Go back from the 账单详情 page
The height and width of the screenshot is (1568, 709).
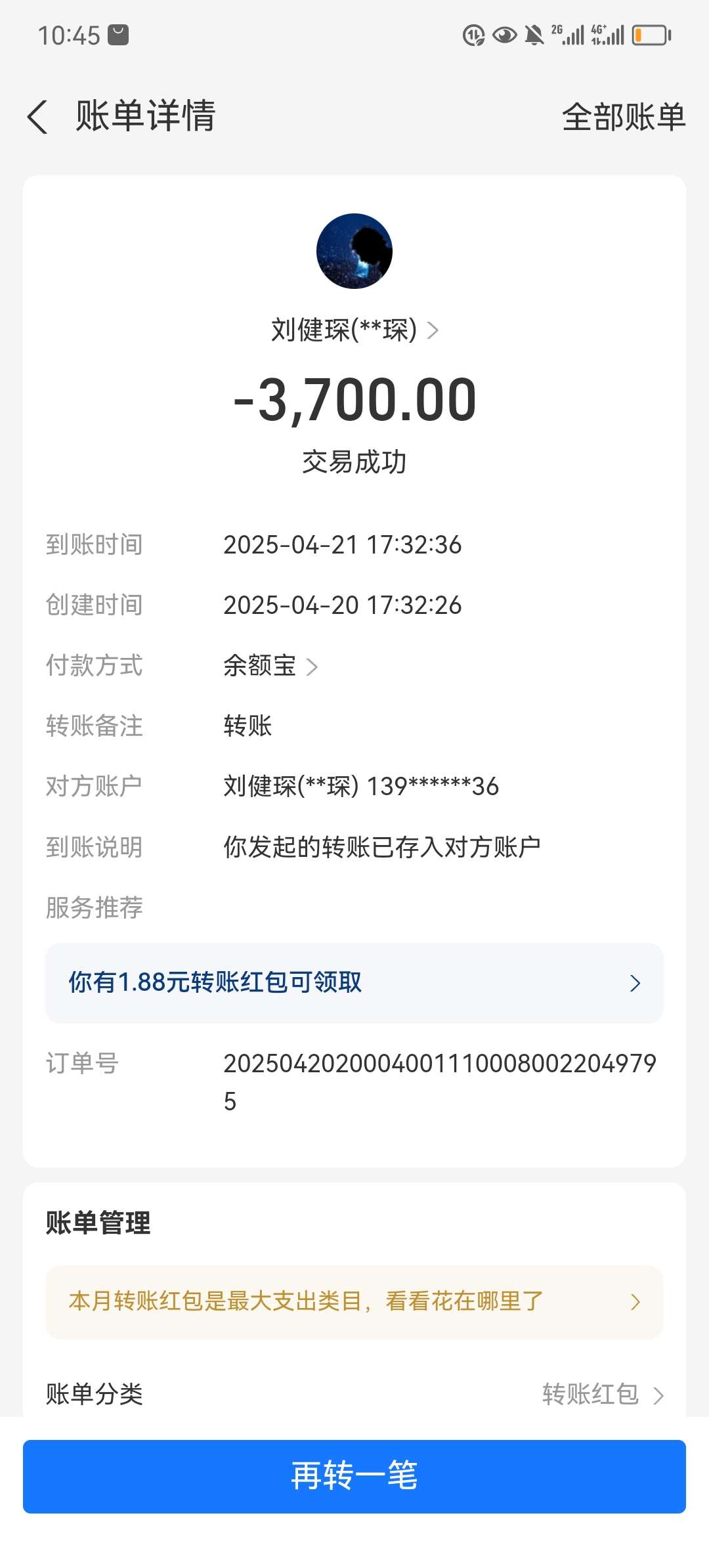click(37, 117)
